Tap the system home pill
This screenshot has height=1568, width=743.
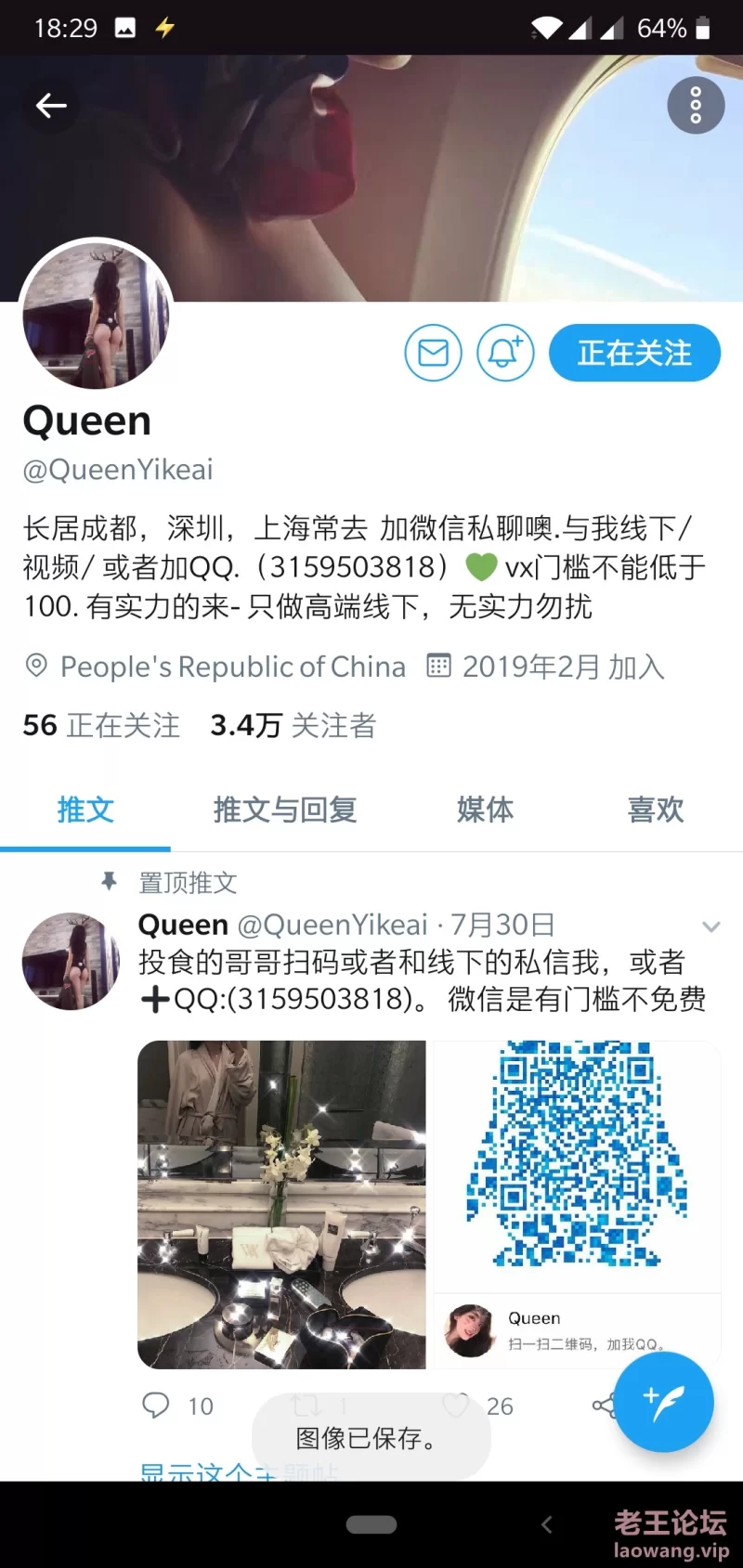[371, 1524]
